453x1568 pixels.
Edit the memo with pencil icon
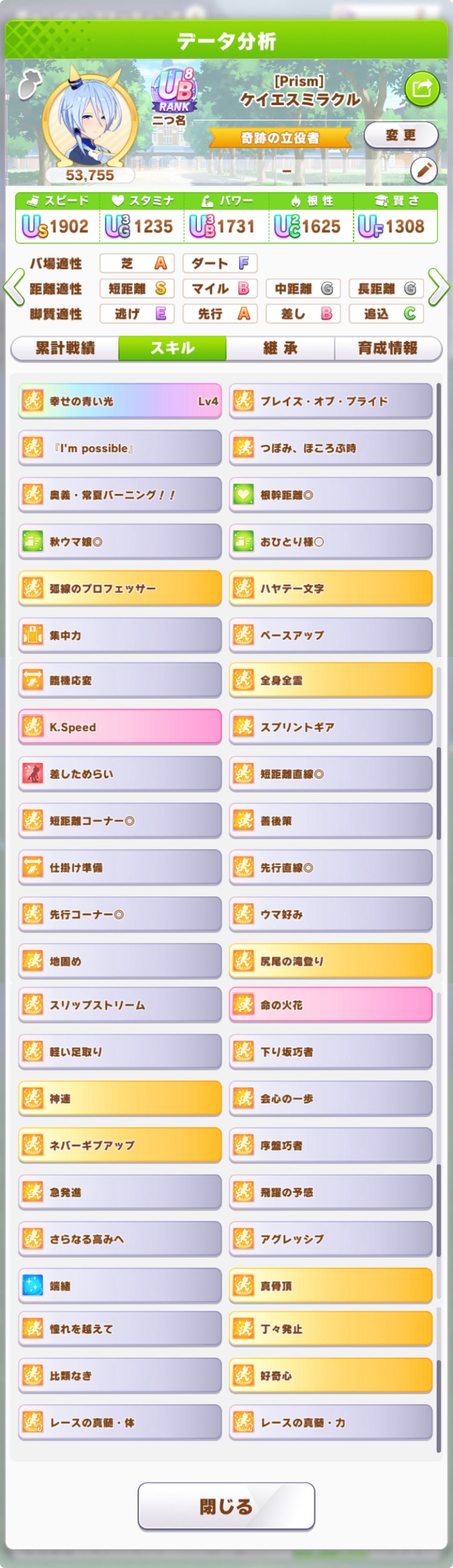tap(424, 170)
